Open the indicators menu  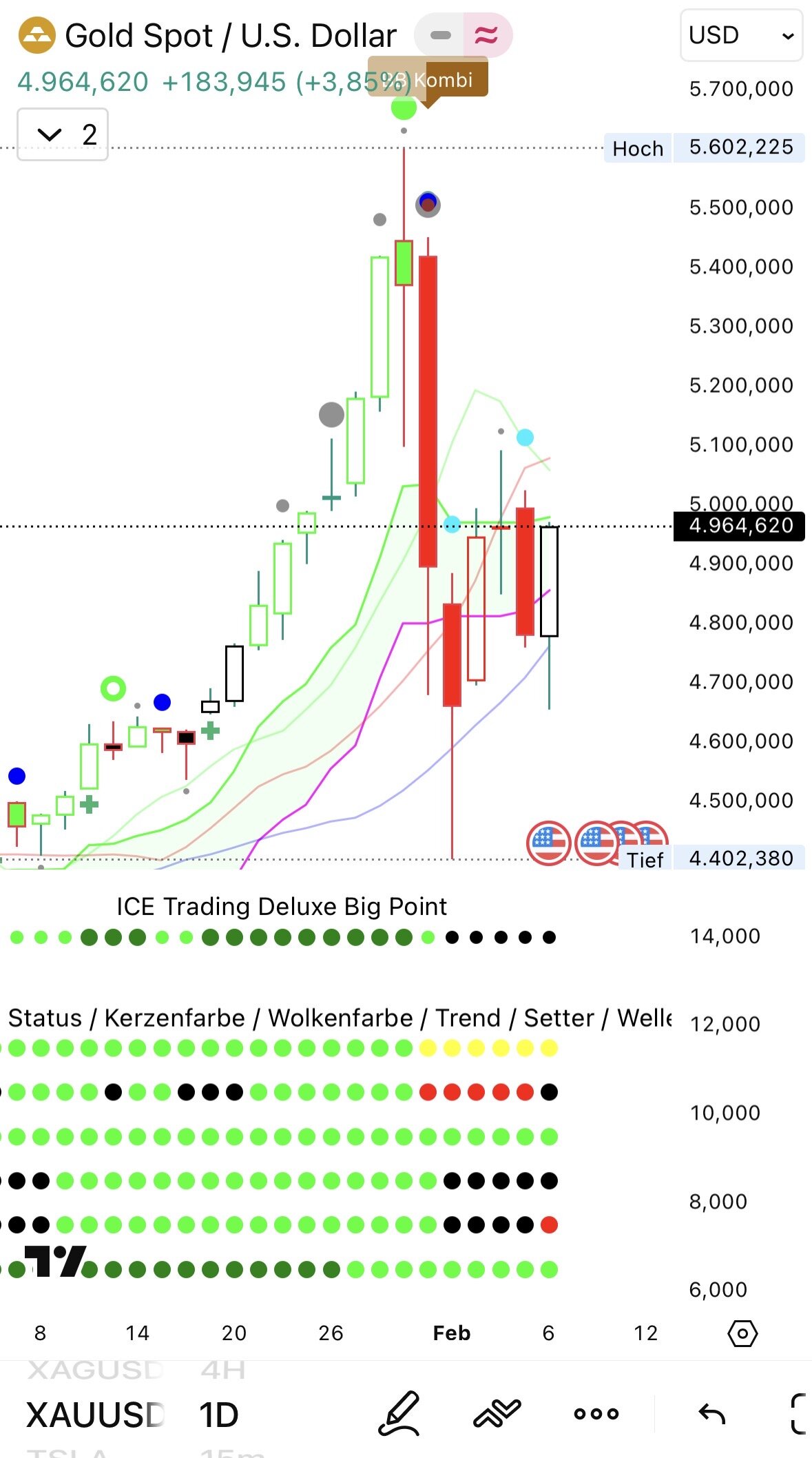click(x=497, y=1413)
